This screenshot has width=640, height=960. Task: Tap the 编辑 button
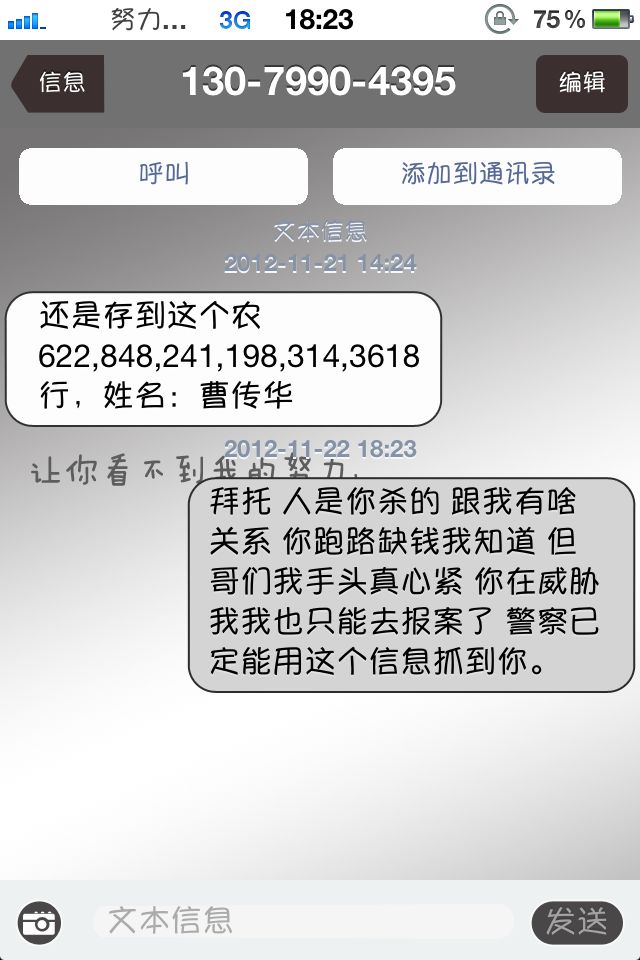pos(582,83)
